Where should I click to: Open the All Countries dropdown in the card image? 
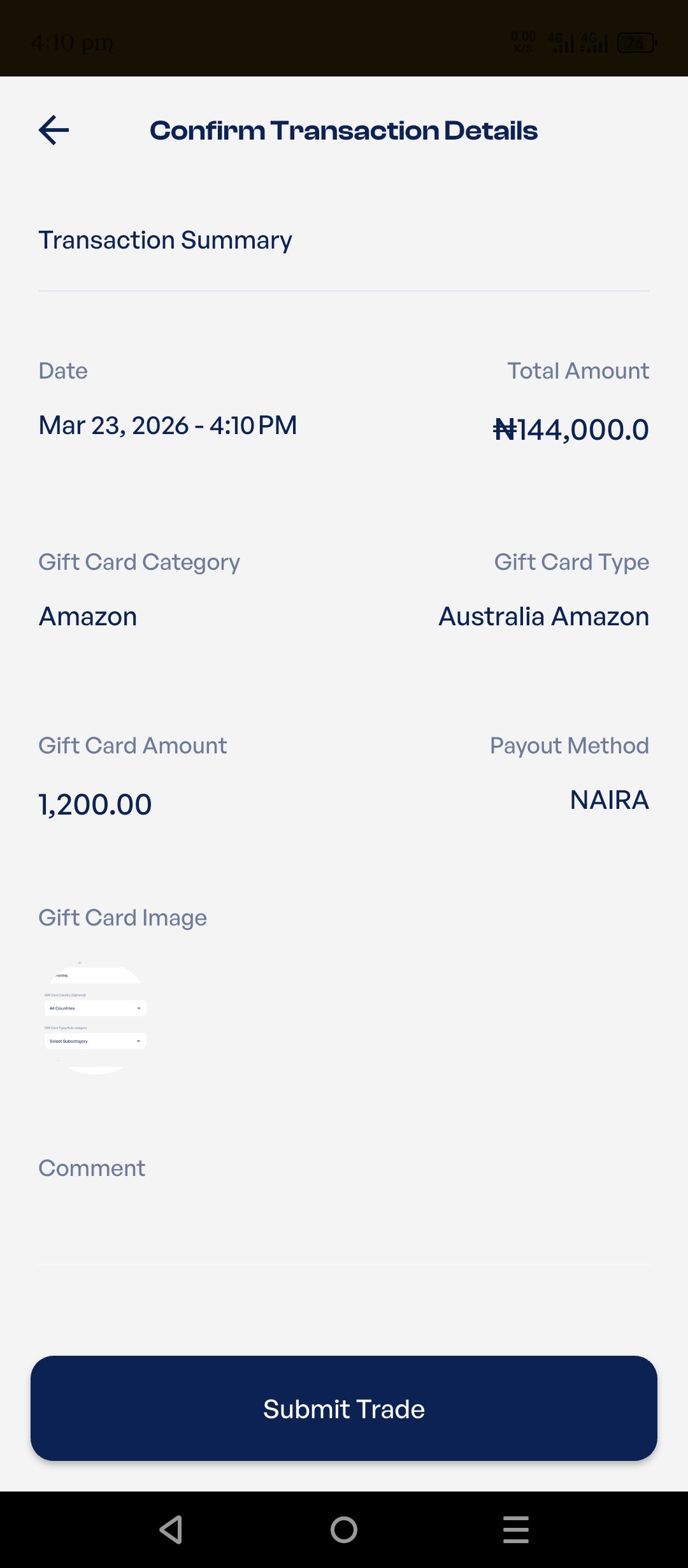pos(94,1008)
